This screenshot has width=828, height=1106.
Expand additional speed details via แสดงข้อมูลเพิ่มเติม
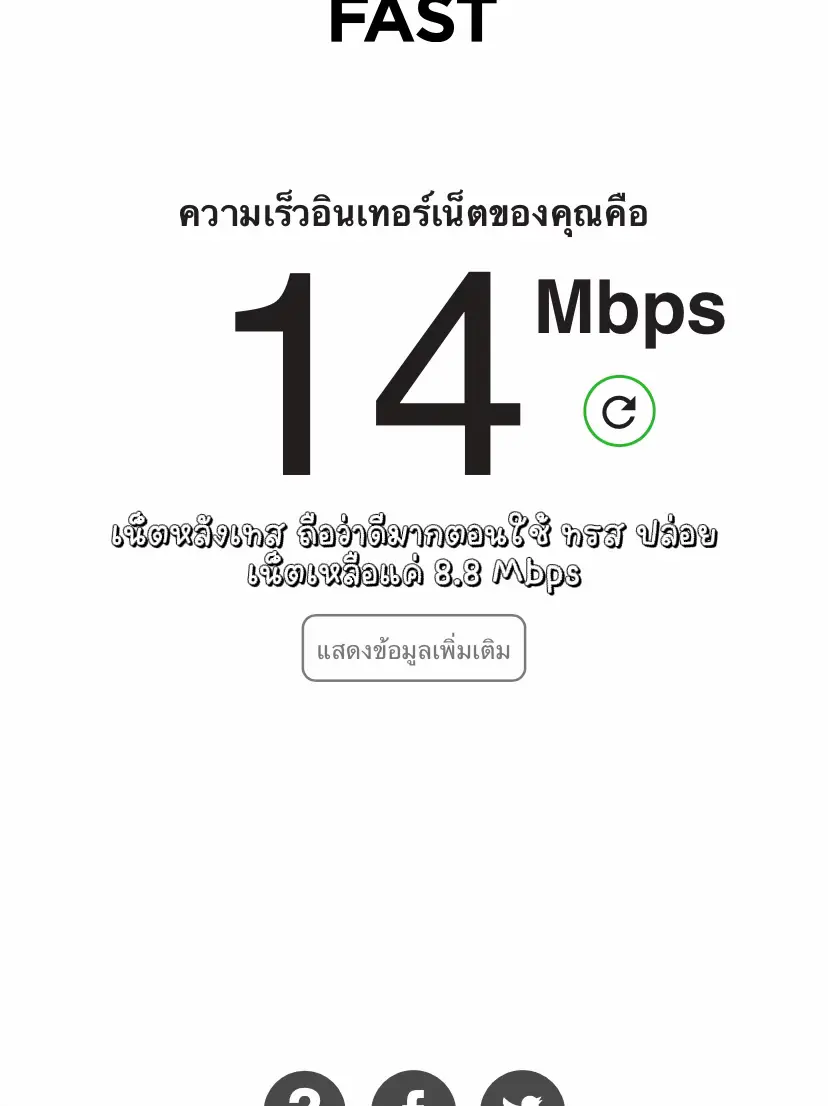coord(413,648)
